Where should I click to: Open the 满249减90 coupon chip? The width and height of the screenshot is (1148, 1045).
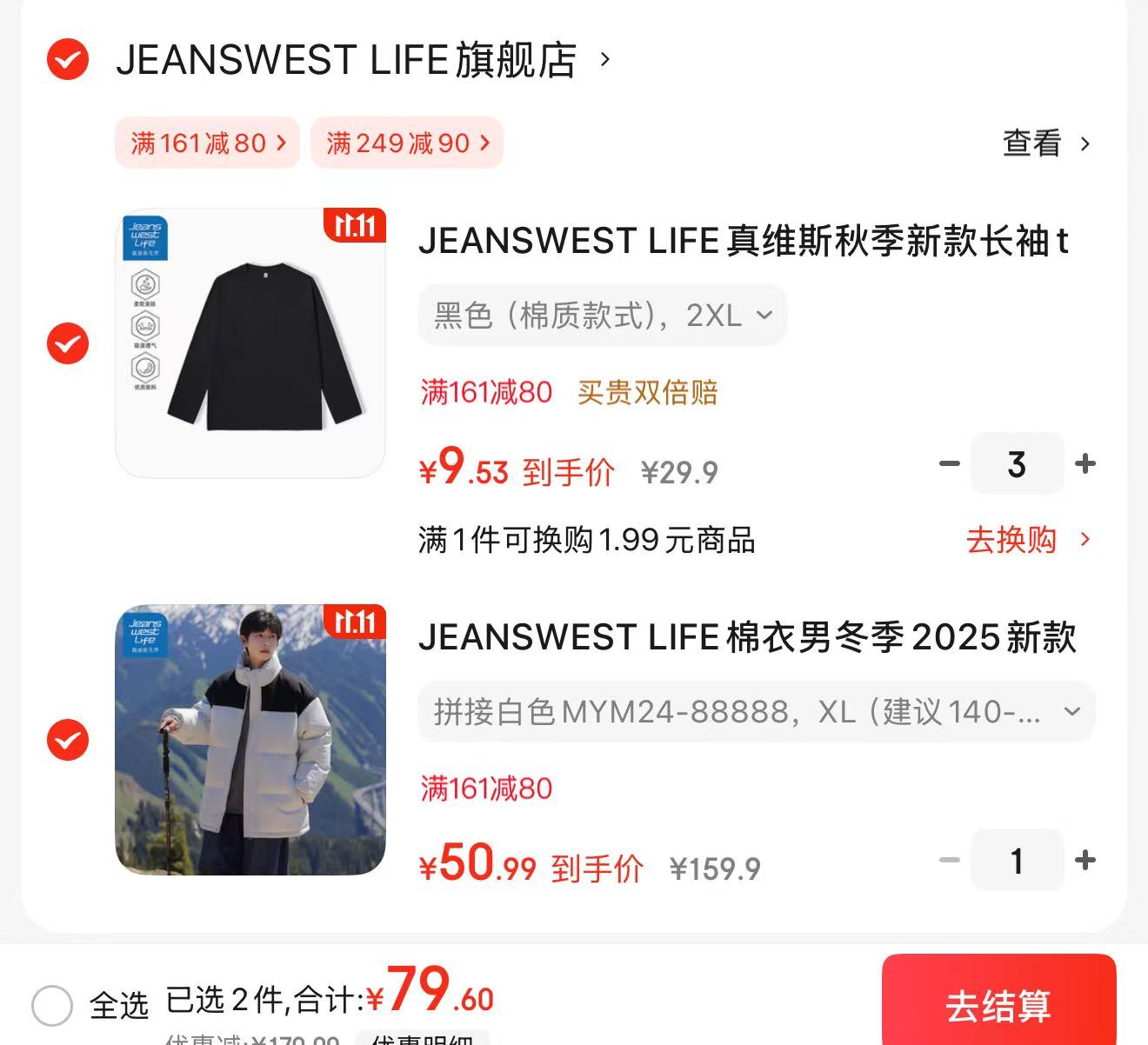(407, 143)
